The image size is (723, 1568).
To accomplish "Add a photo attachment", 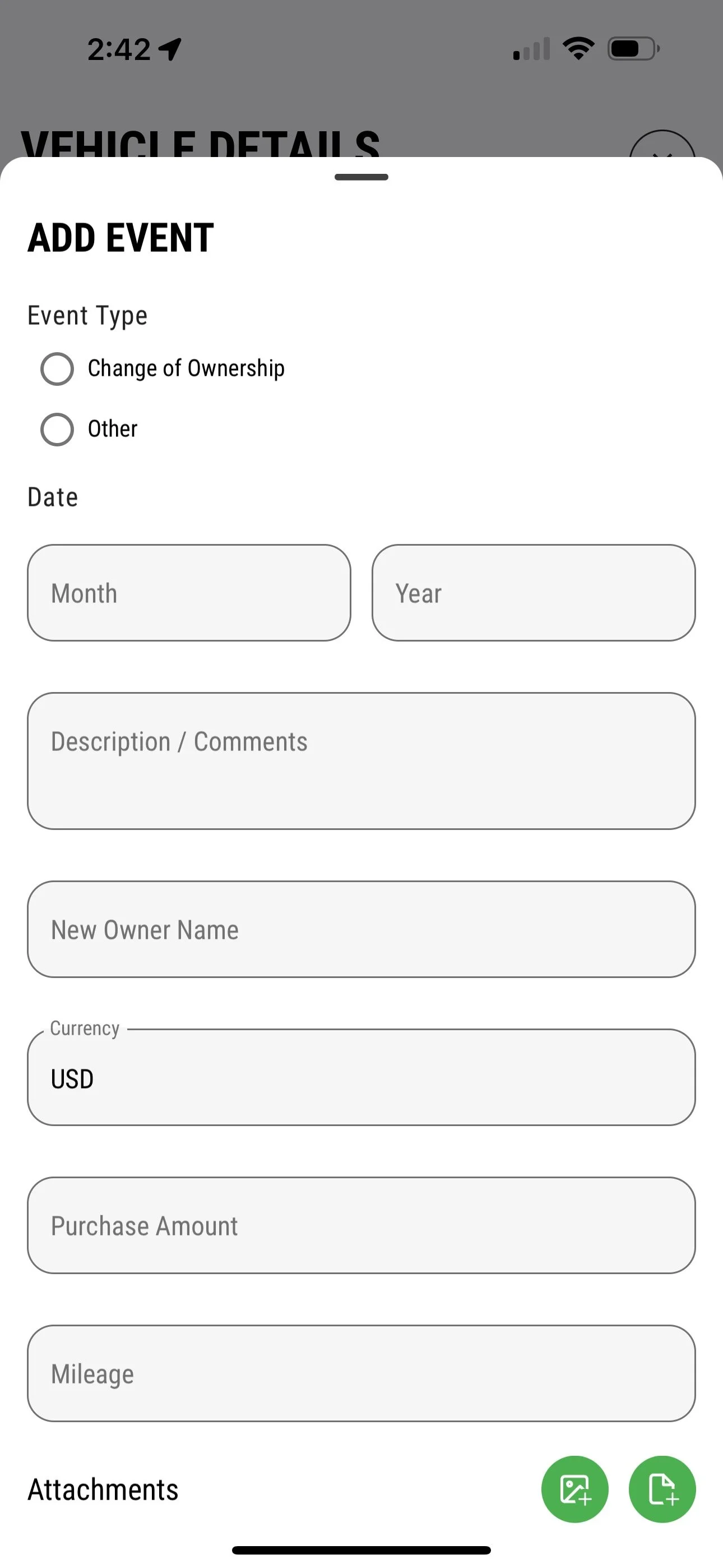I will (574, 1489).
